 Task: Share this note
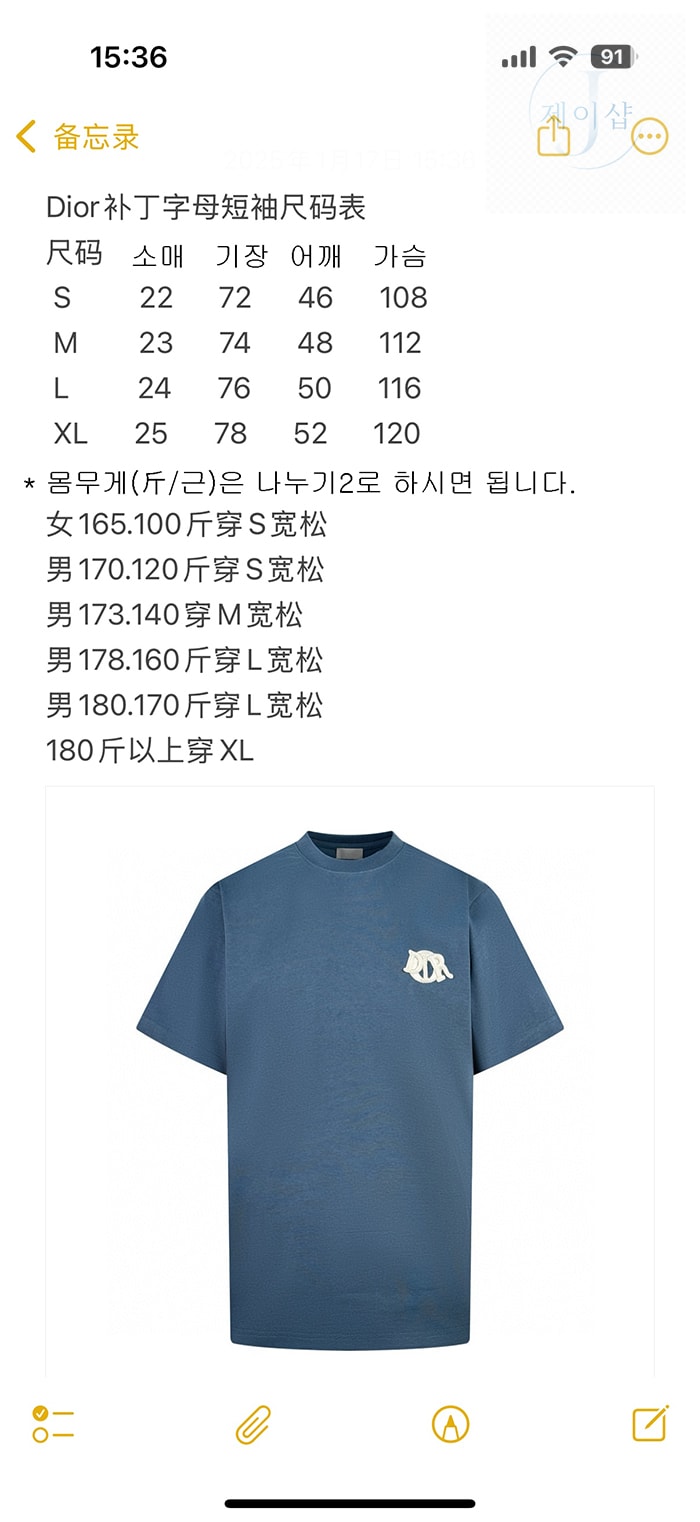[x=553, y=136]
